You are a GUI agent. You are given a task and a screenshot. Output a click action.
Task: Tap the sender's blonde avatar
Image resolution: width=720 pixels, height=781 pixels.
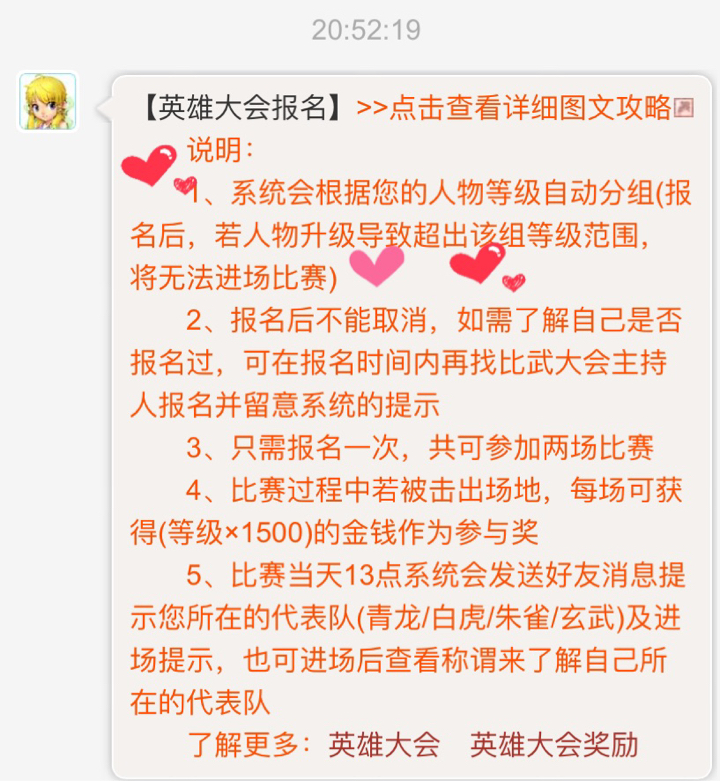pos(47,101)
